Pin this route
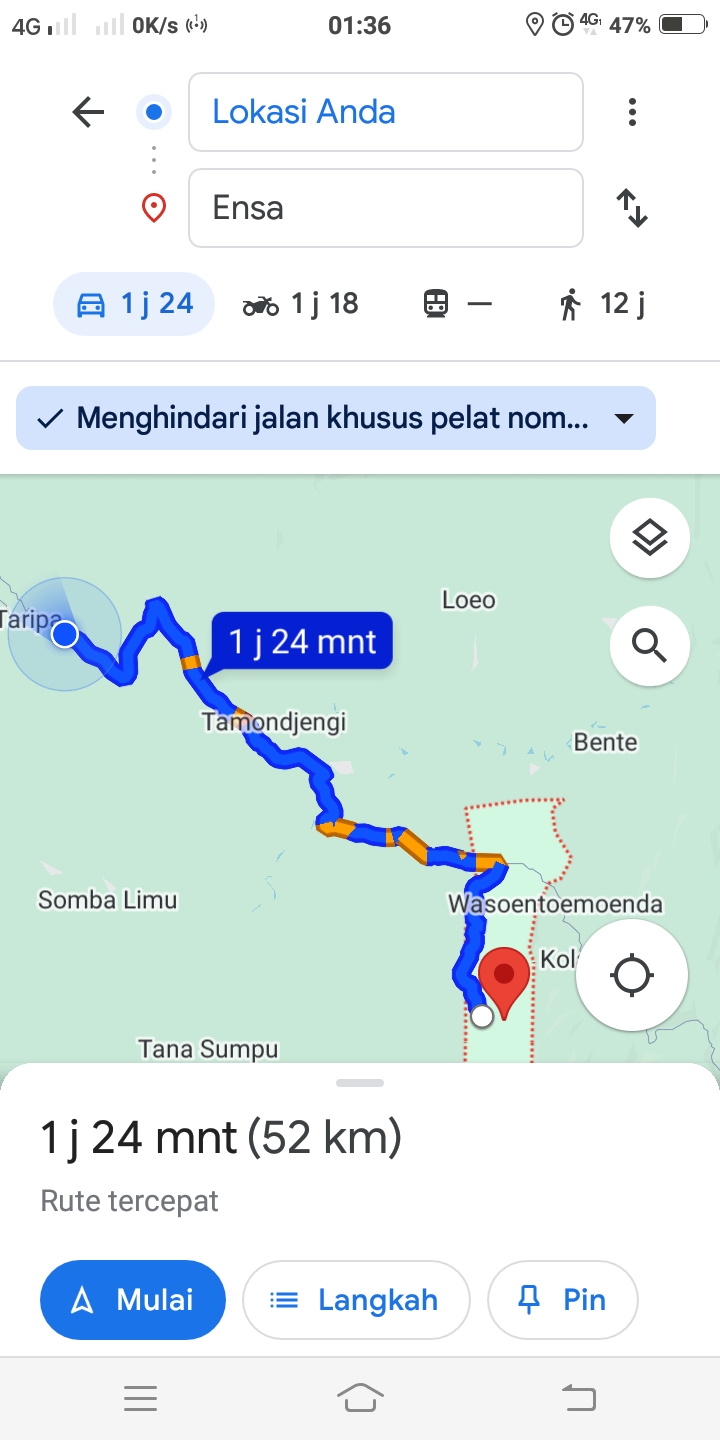 coord(562,1300)
